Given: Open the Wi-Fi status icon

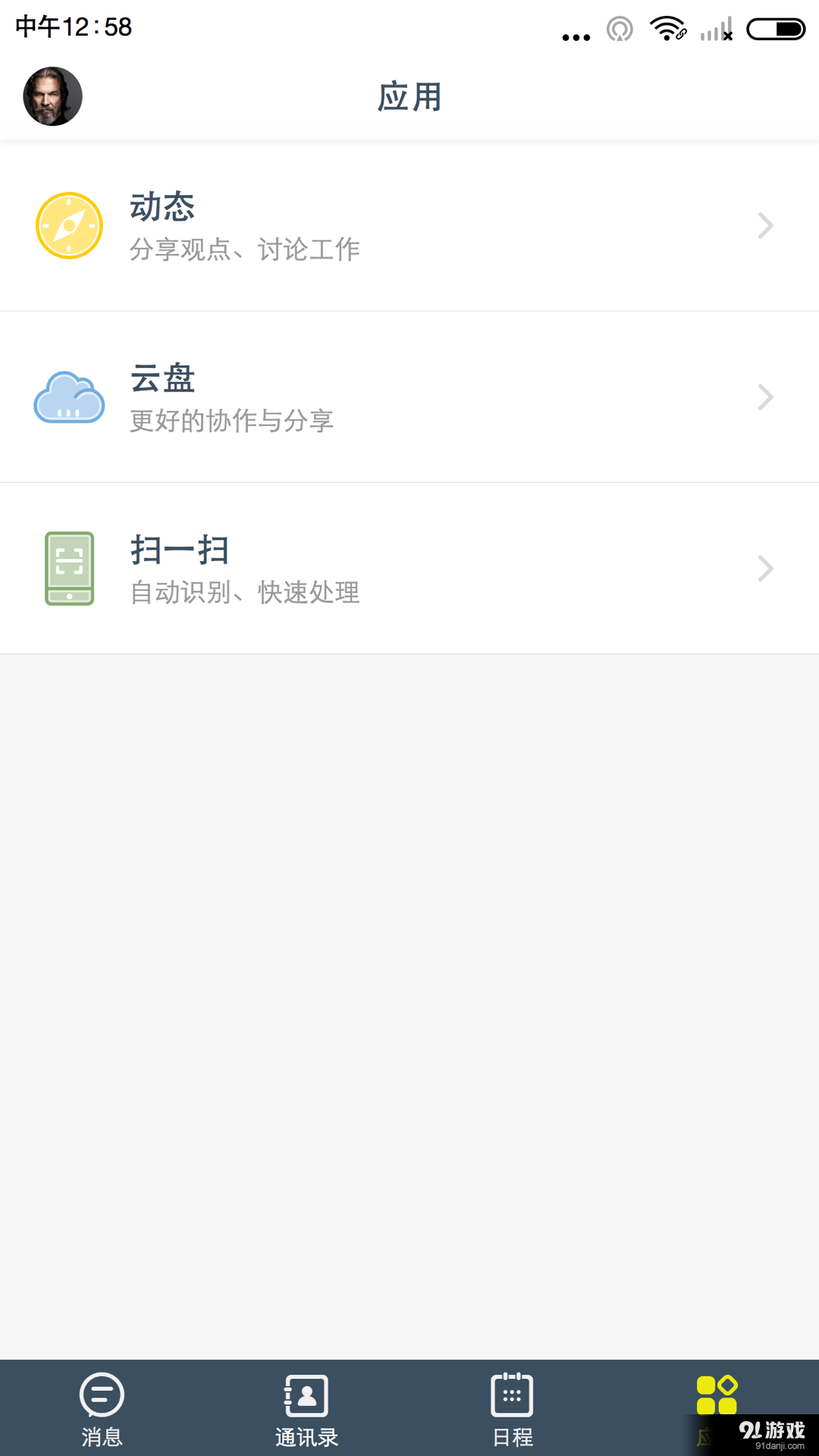Looking at the screenshot, I should 666,29.
